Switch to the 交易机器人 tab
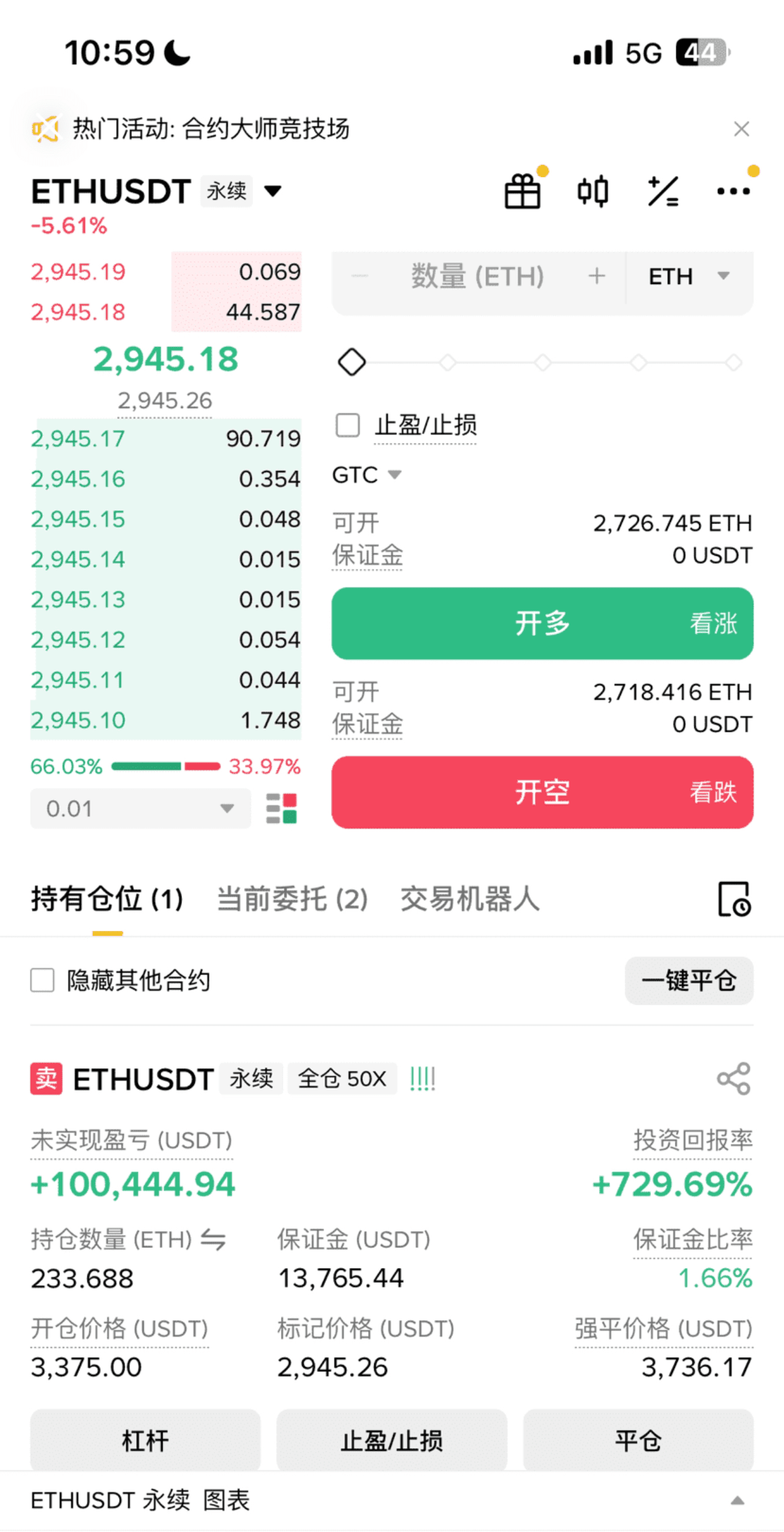 coord(470,899)
